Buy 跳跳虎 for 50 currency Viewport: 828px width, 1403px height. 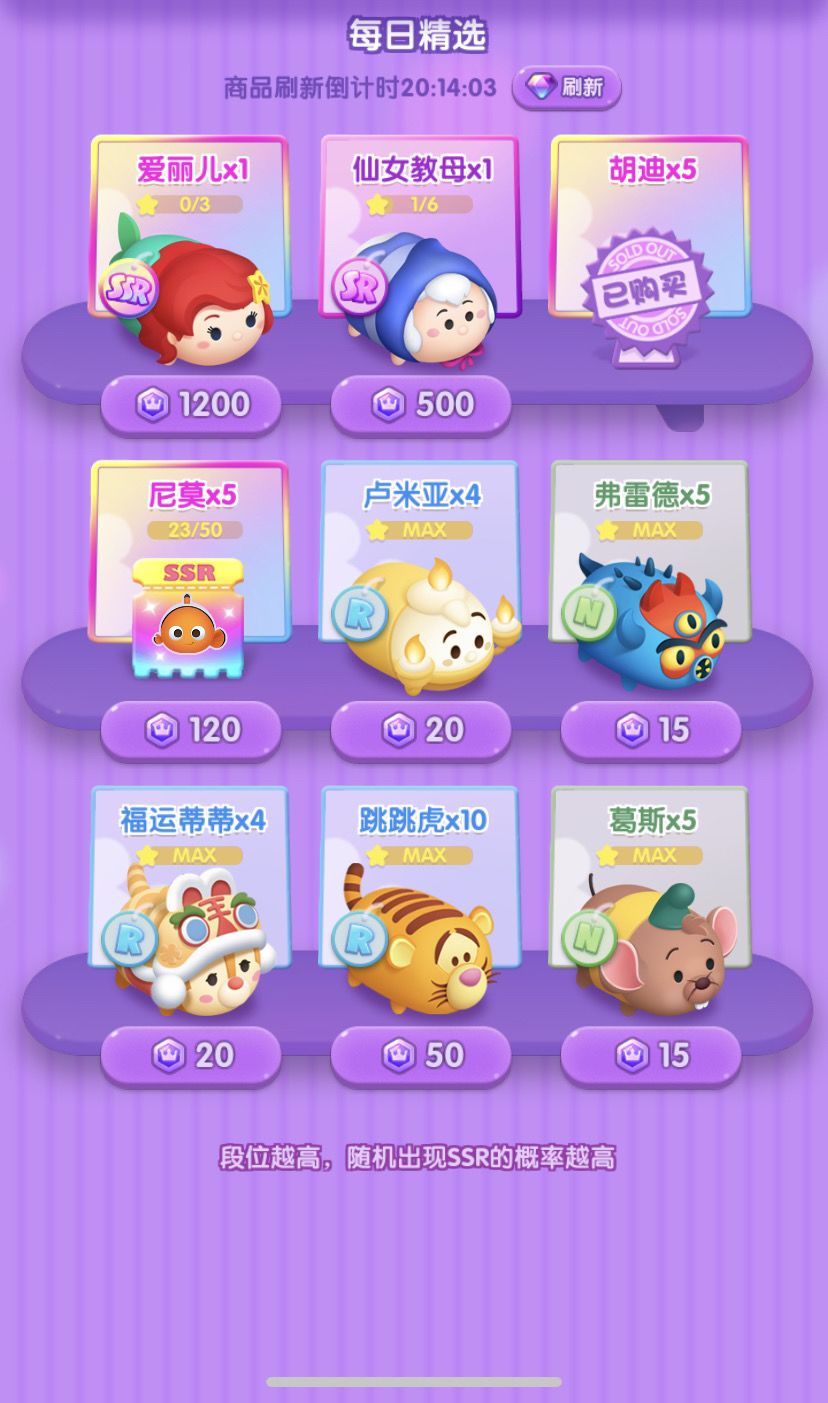[419, 1054]
